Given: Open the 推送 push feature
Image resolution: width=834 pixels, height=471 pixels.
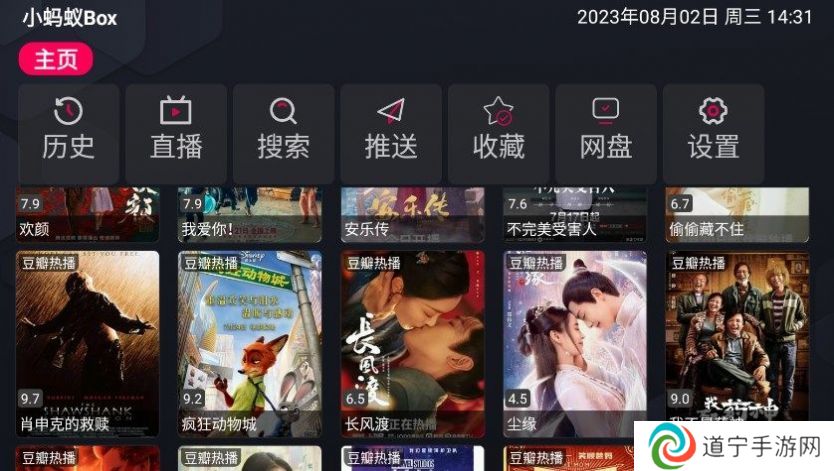Looking at the screenshot, I should (390, 130).
